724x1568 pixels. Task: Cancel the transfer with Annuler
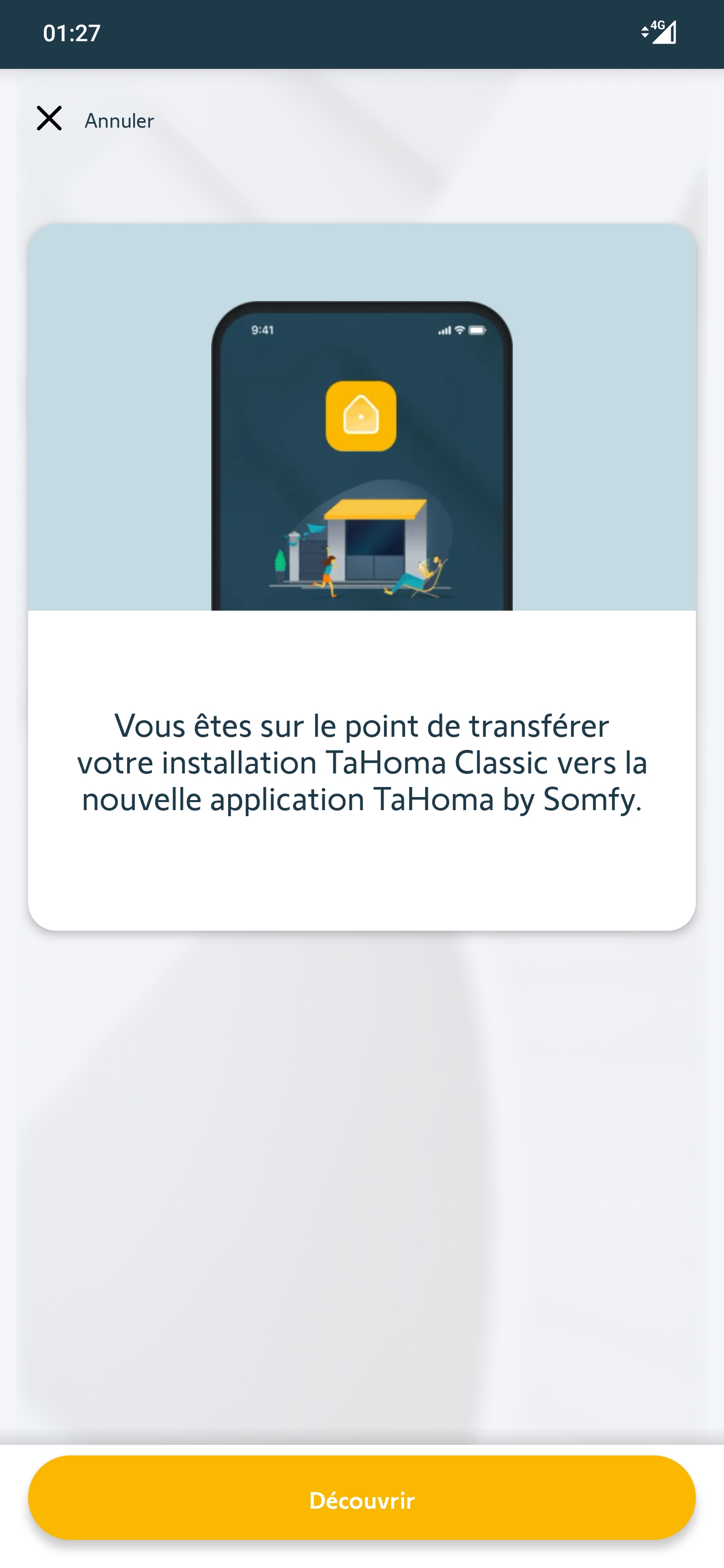pyautogui.click(x=95, y=119)
